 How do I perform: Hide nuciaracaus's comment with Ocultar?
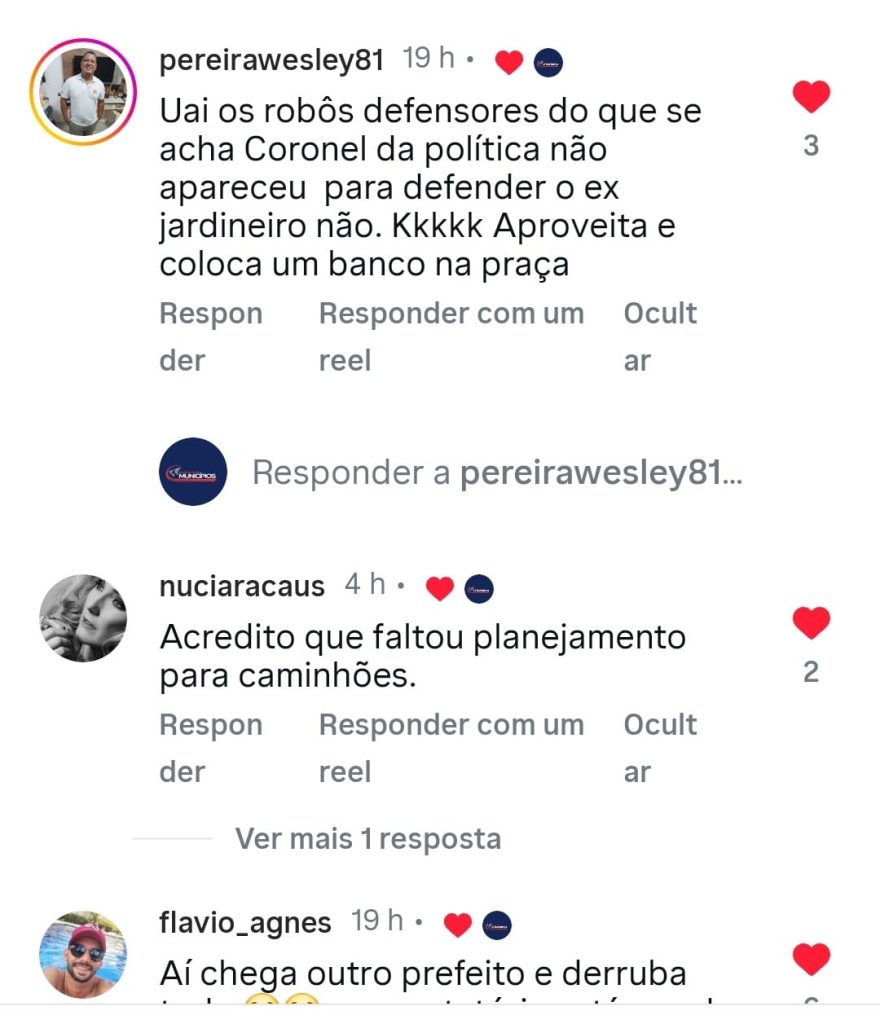pyautogui.click(x=660, y=747)
